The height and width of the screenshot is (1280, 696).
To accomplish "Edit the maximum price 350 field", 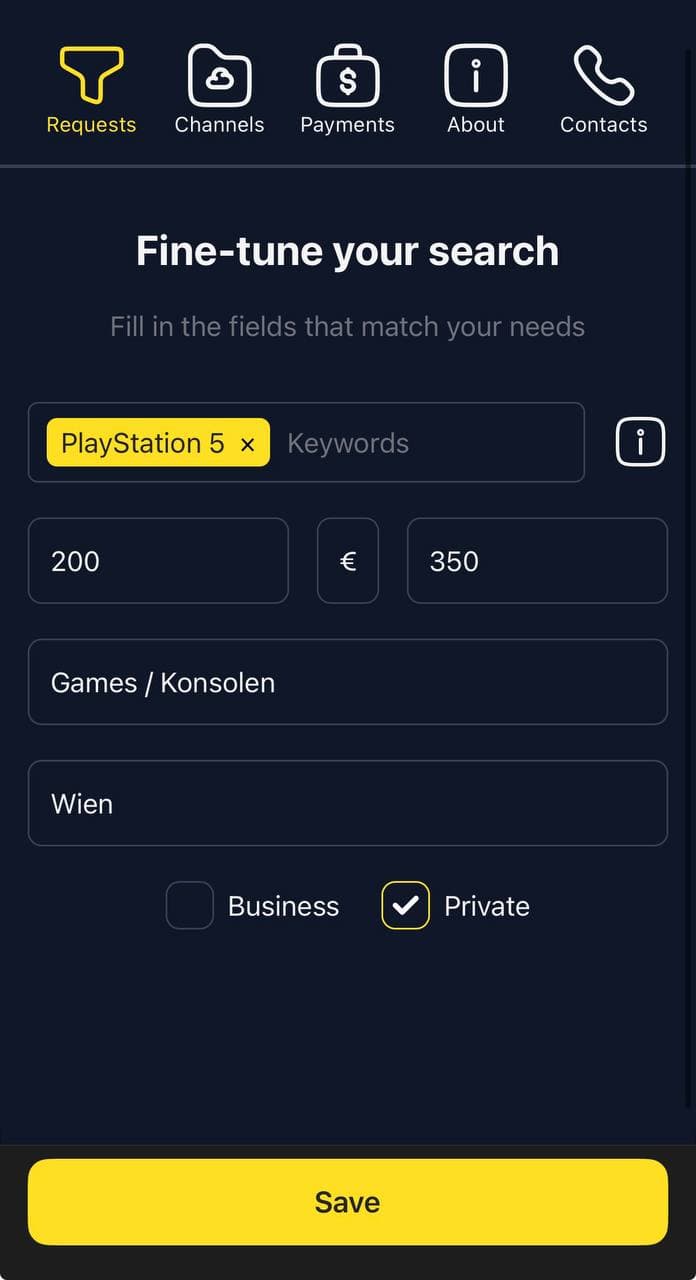I will [537, 561].
